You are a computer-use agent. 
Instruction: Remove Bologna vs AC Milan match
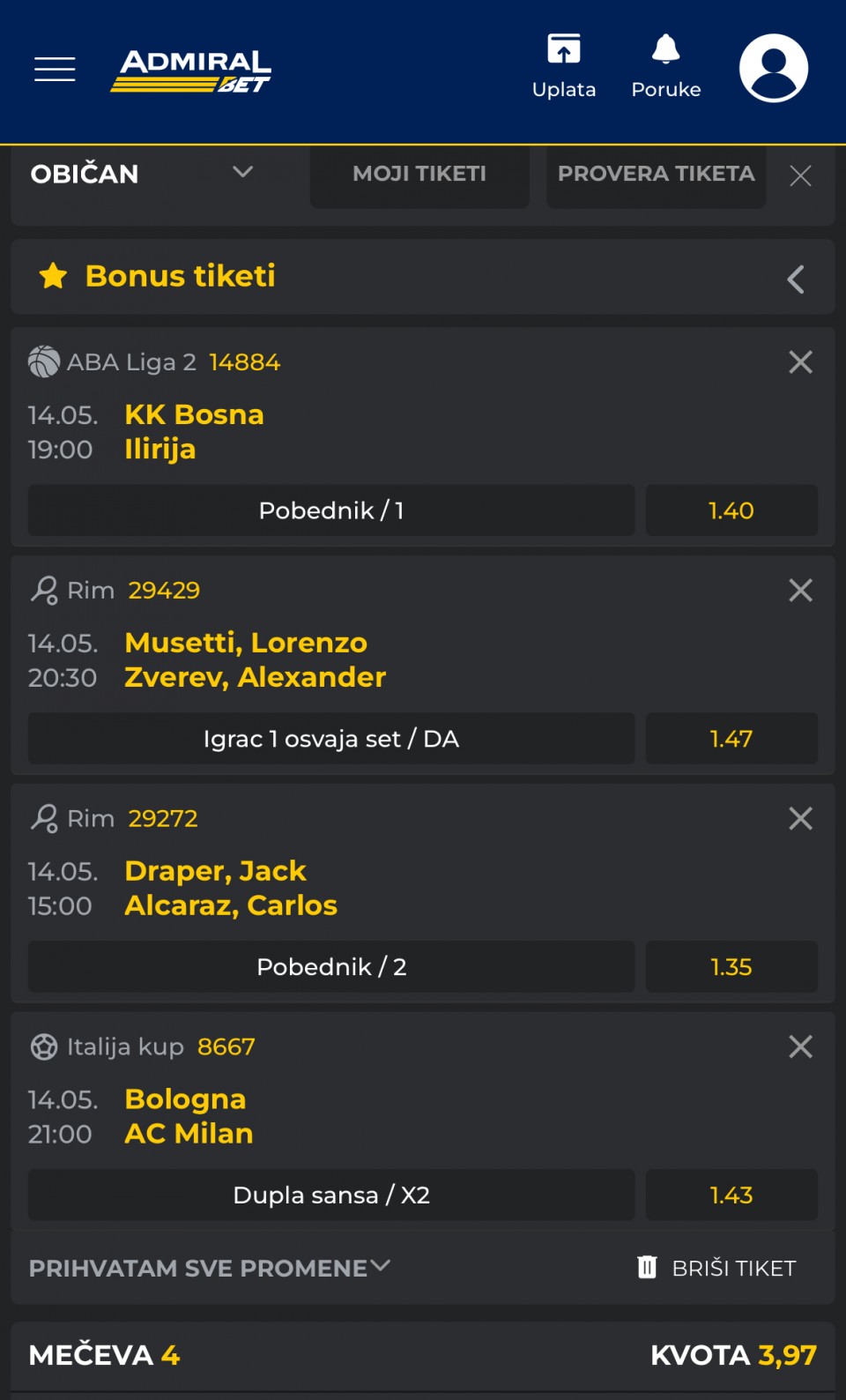(800, 1047)
